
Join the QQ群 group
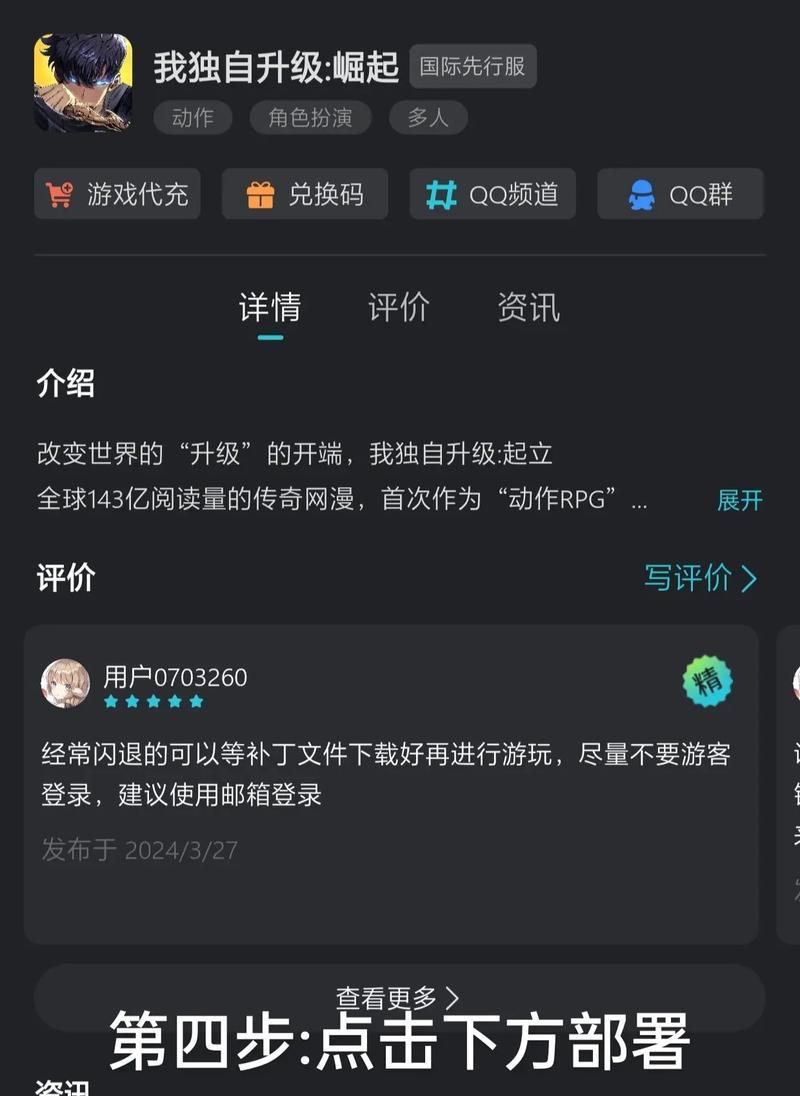pos(680,194)
